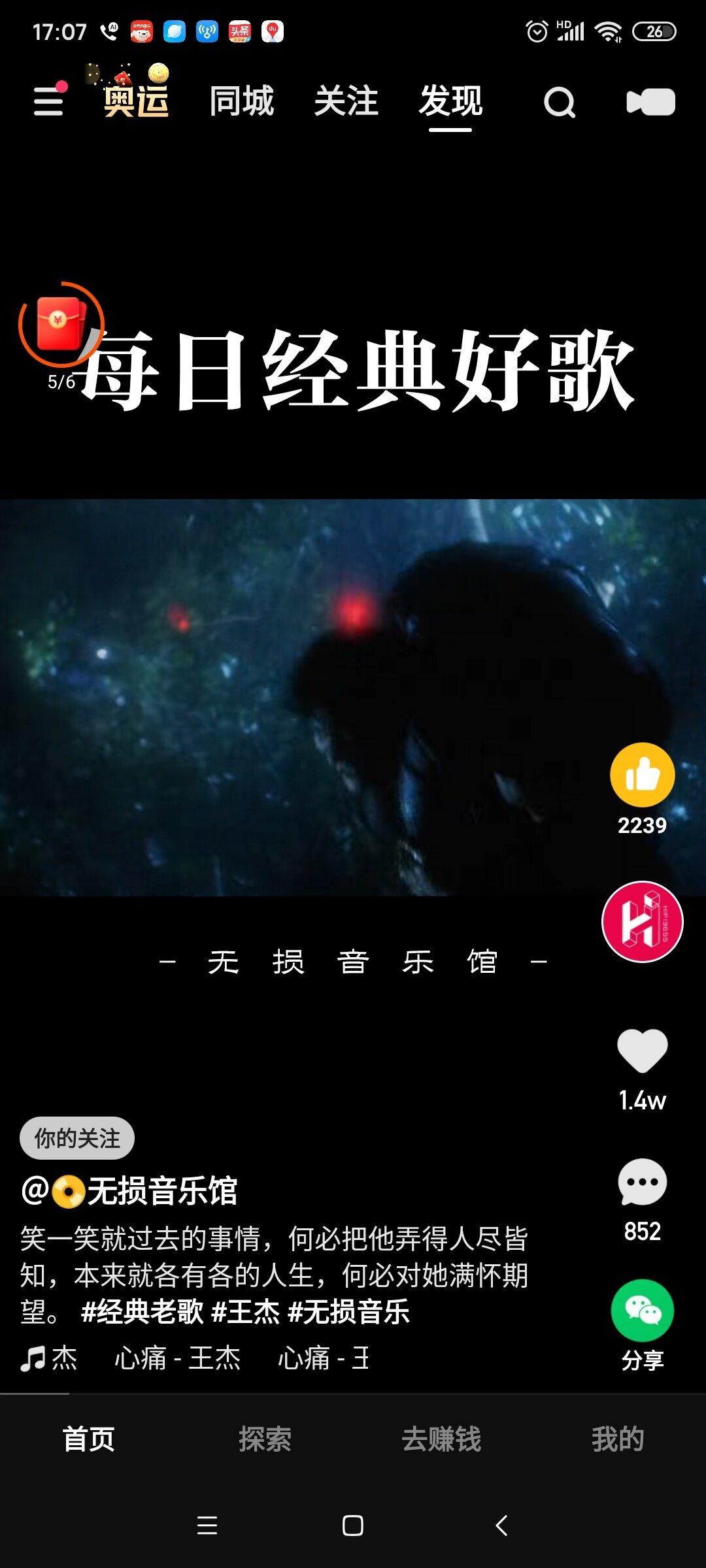Open search with the magnifier icon
The height and width of the screenshot is (1568, 706).
pyautogui.click(x=560, y=103)
